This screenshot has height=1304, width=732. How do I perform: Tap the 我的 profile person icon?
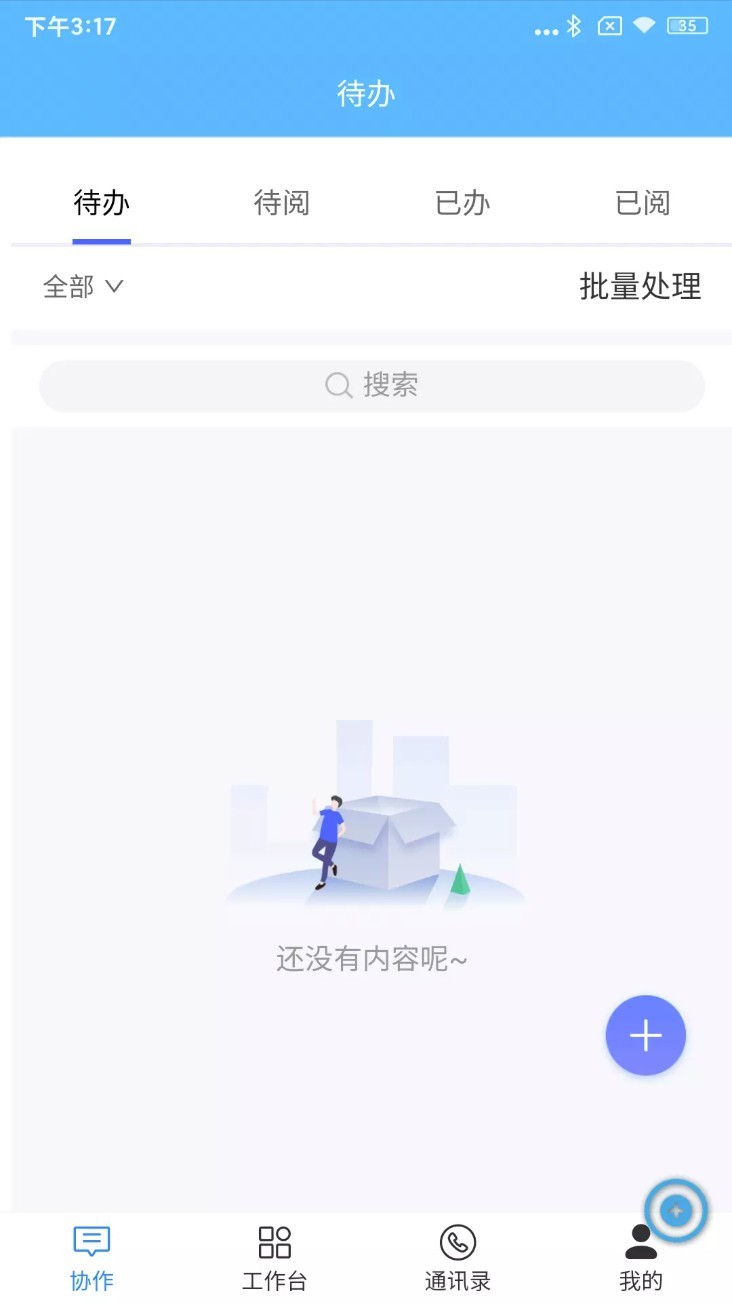[640, 1242]
